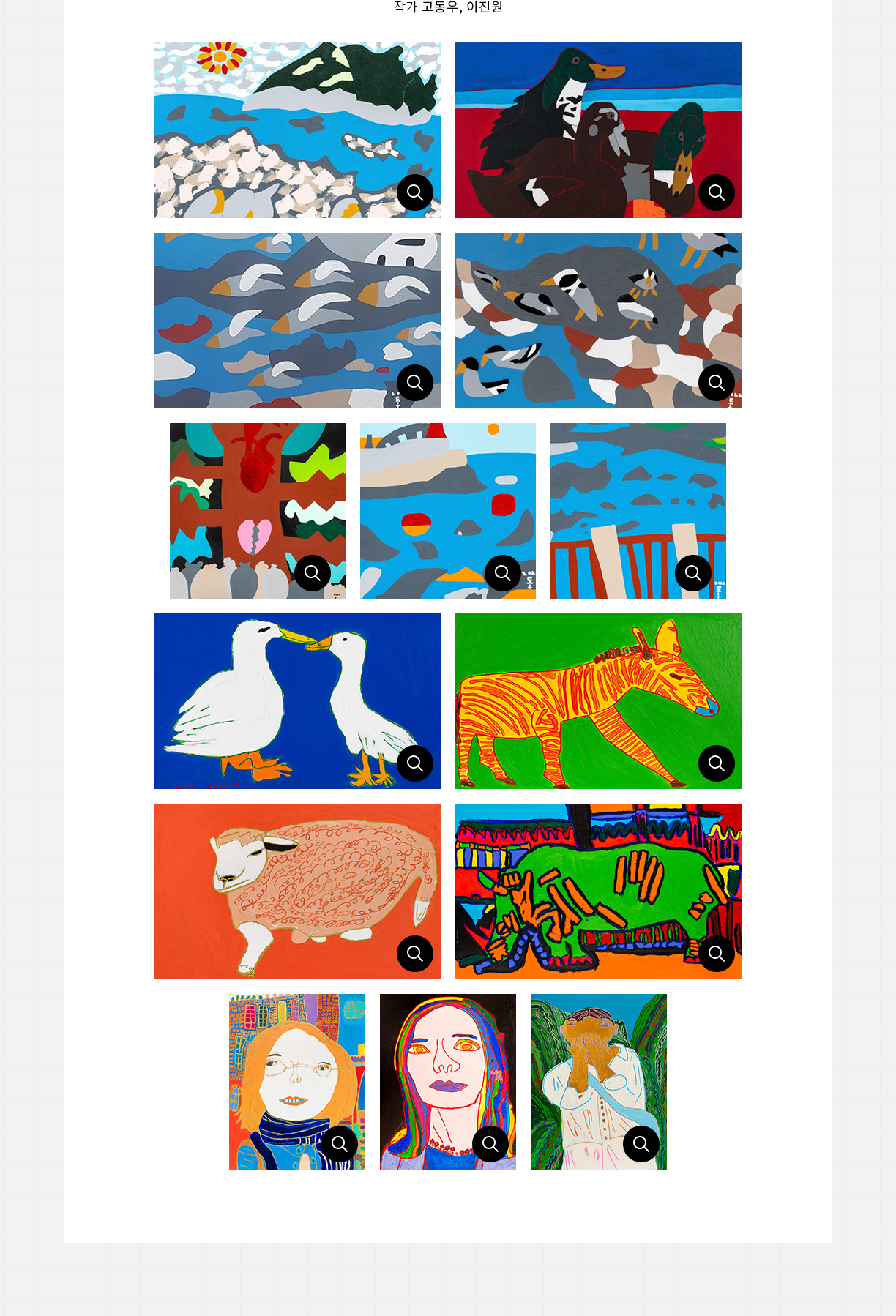Viewport: 896px width, 1316px height.
Task: Open magnifier on the red fence seascape
Action: (x=693, y=573)
